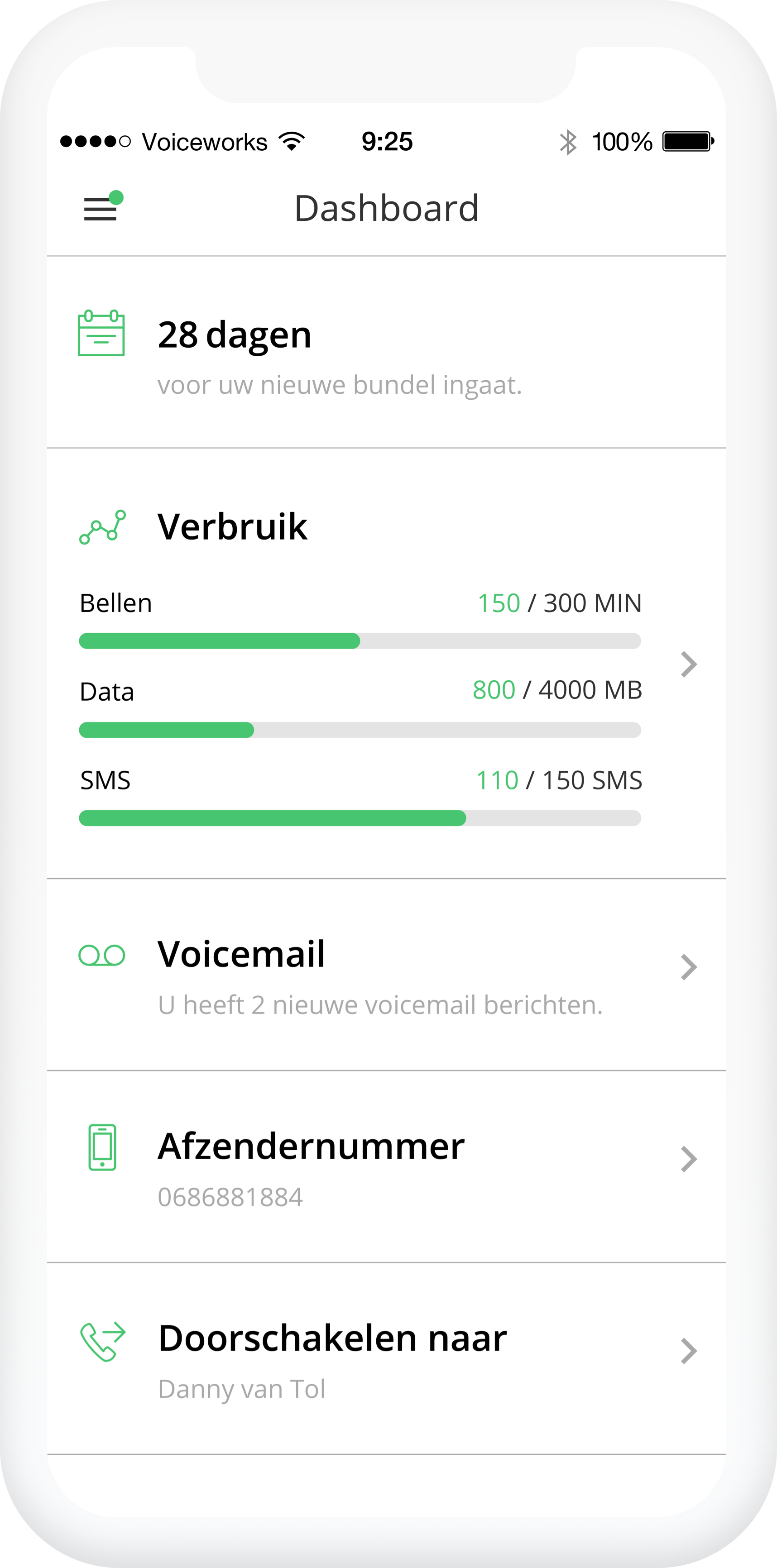Screen dimensions: 777x1568
Task: Open the hamburger drawer menu
Action: (x=101, y=209)
